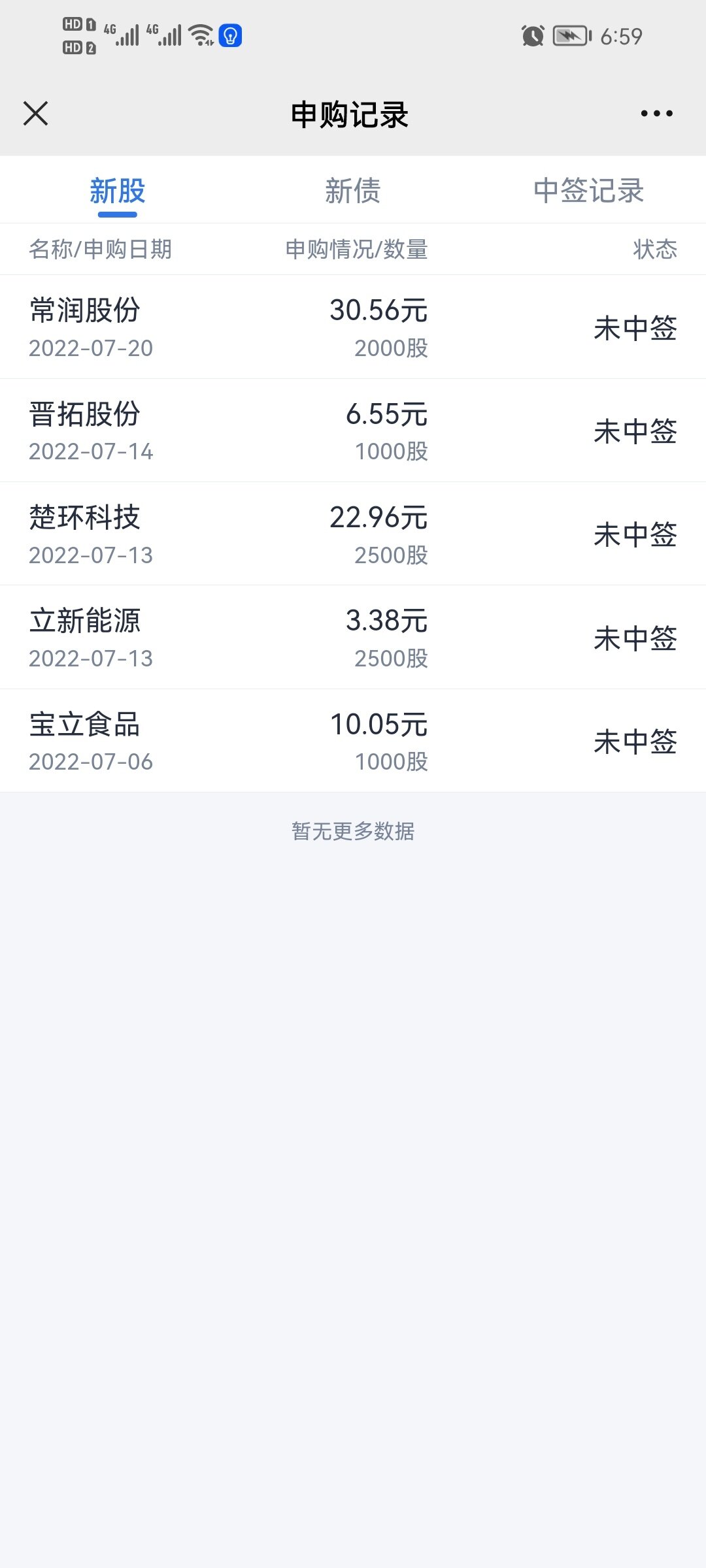Select the 新股 tab
706x1568 pixels.
118,191
